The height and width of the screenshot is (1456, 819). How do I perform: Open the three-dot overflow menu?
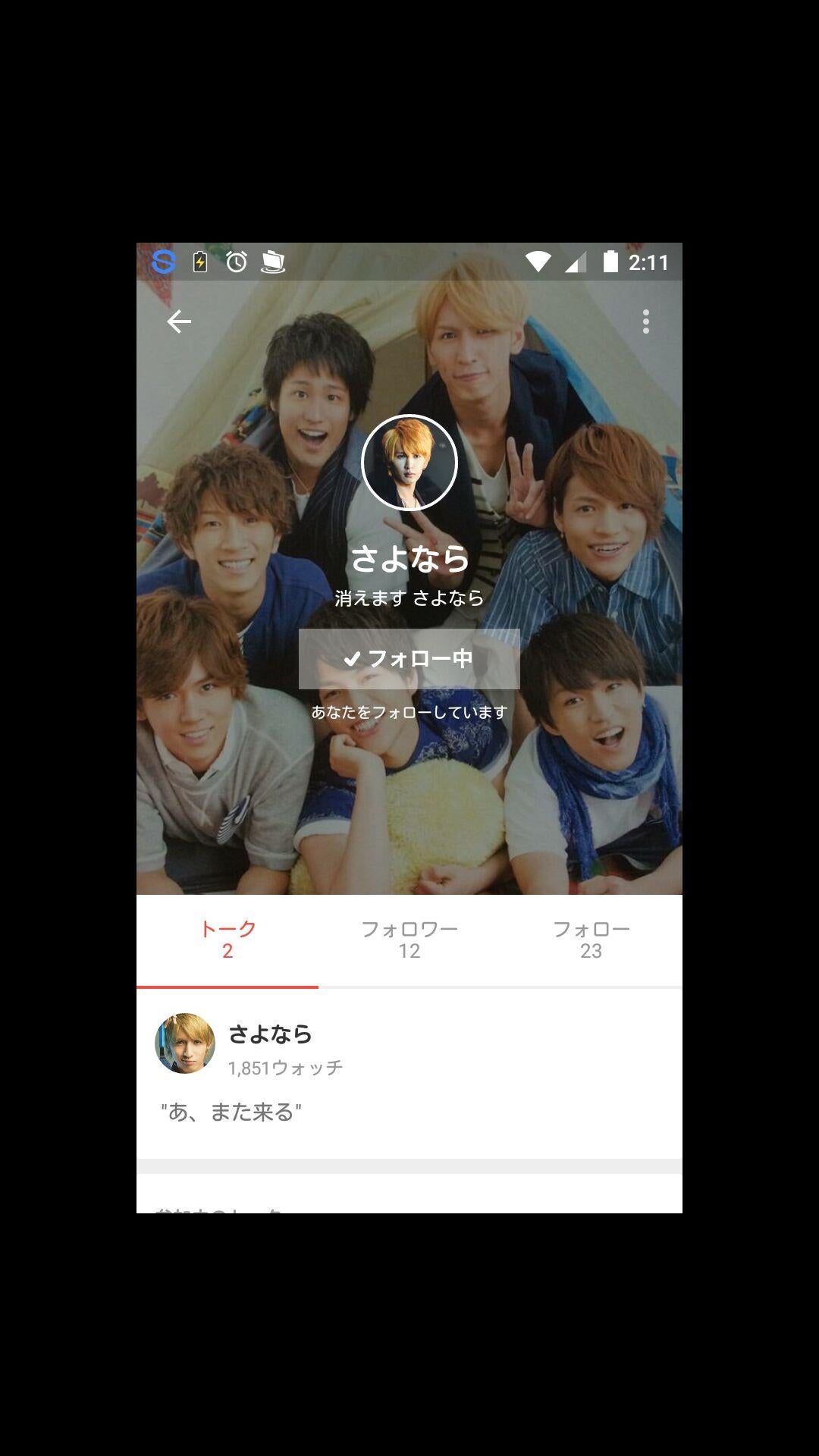(x=645, y=322)
